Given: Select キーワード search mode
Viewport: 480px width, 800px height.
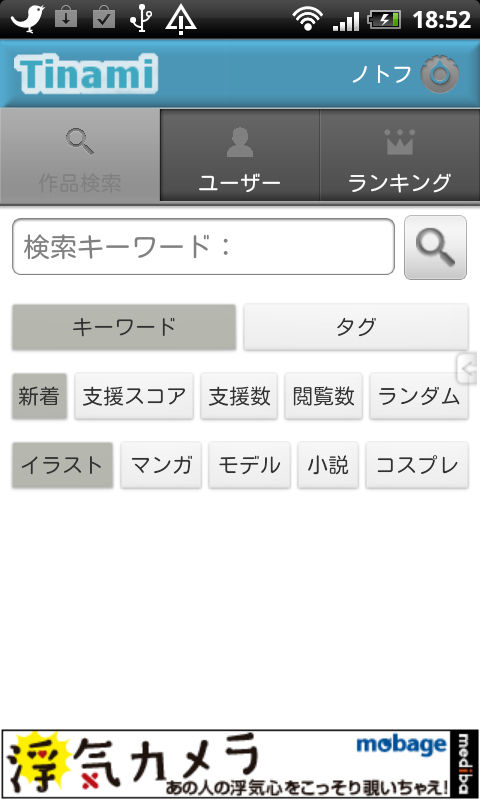Looking at the screenshot, I should click(124, 327).
